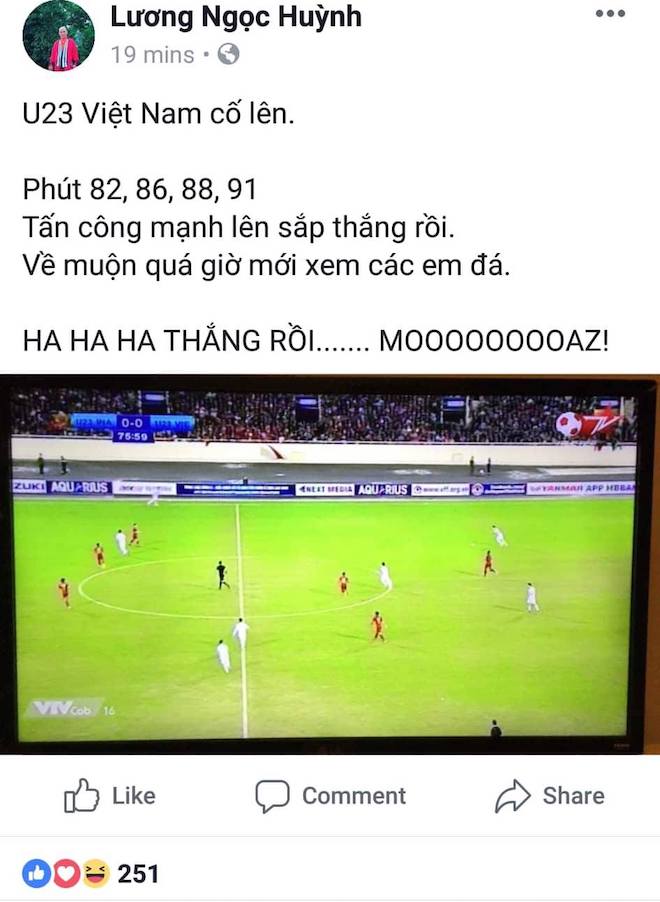
Task: Open Lương Ngọc Huỳnh's profile name link
Action: pyautogui.click(x=236, y=16)
